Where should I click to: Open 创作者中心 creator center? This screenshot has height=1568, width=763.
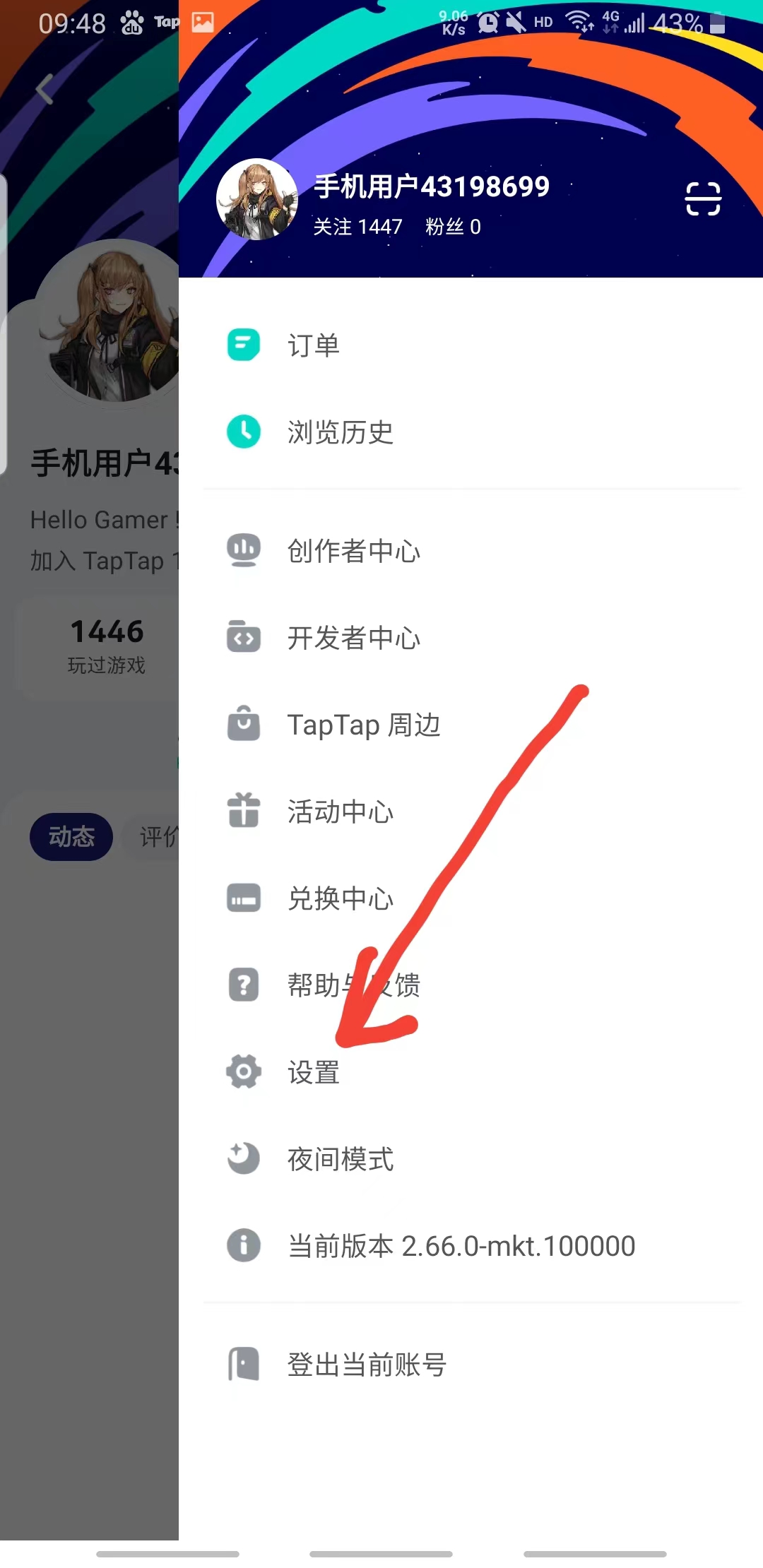tap(353, 551)
